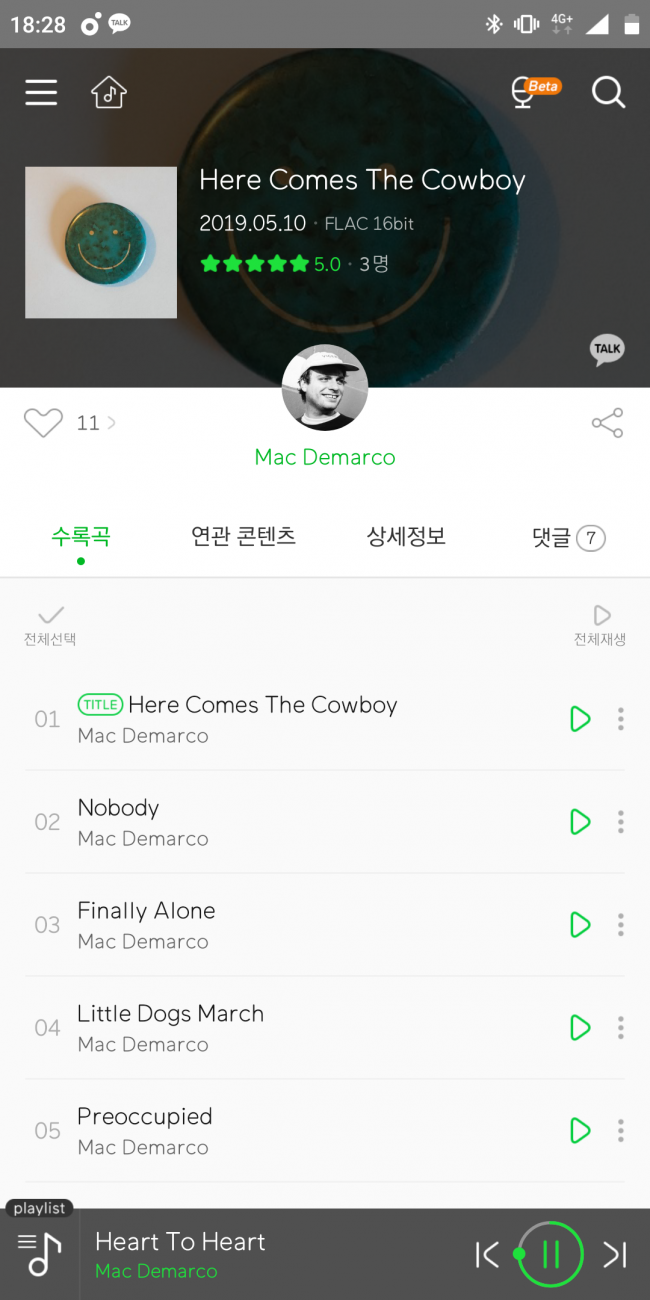The height and width of the screenshot is (1300, 650).
Task: Skip to the next track
Action: 614,1254
